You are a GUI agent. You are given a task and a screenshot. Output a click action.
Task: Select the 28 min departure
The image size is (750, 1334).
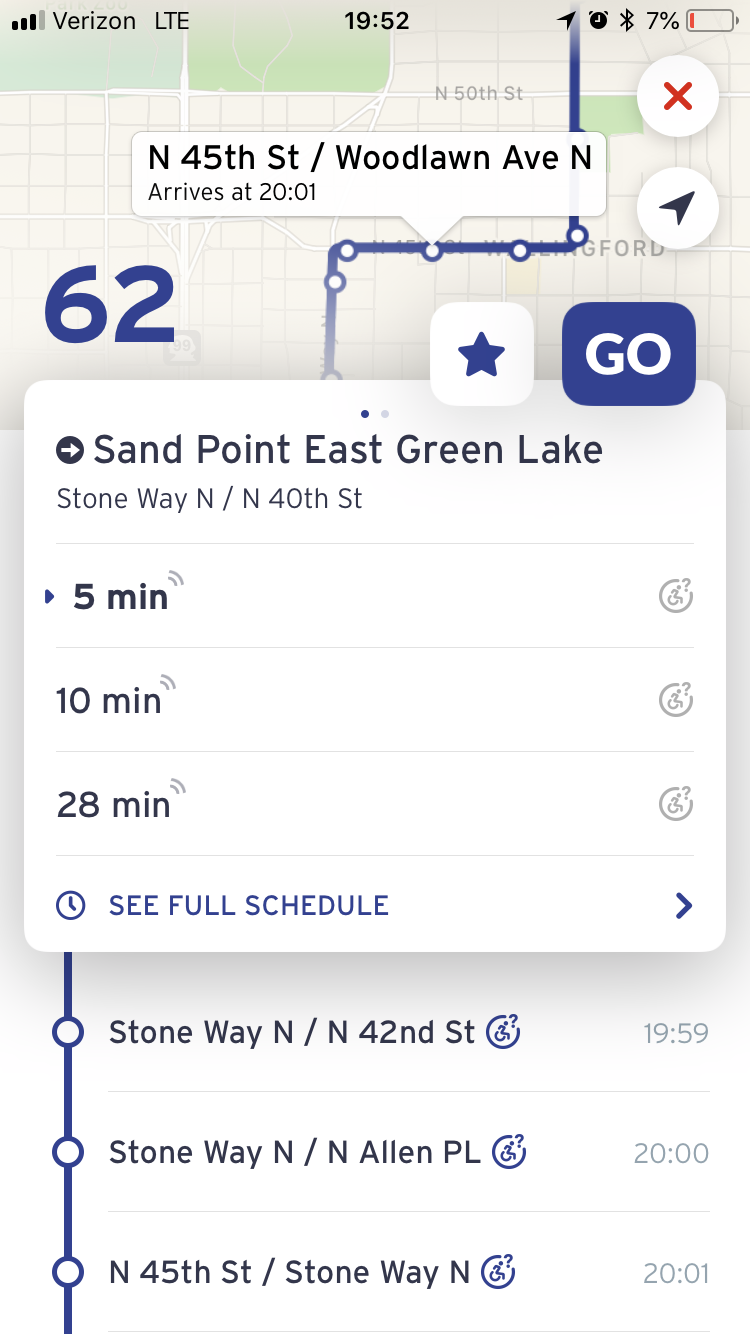click(x=374, y=804)
